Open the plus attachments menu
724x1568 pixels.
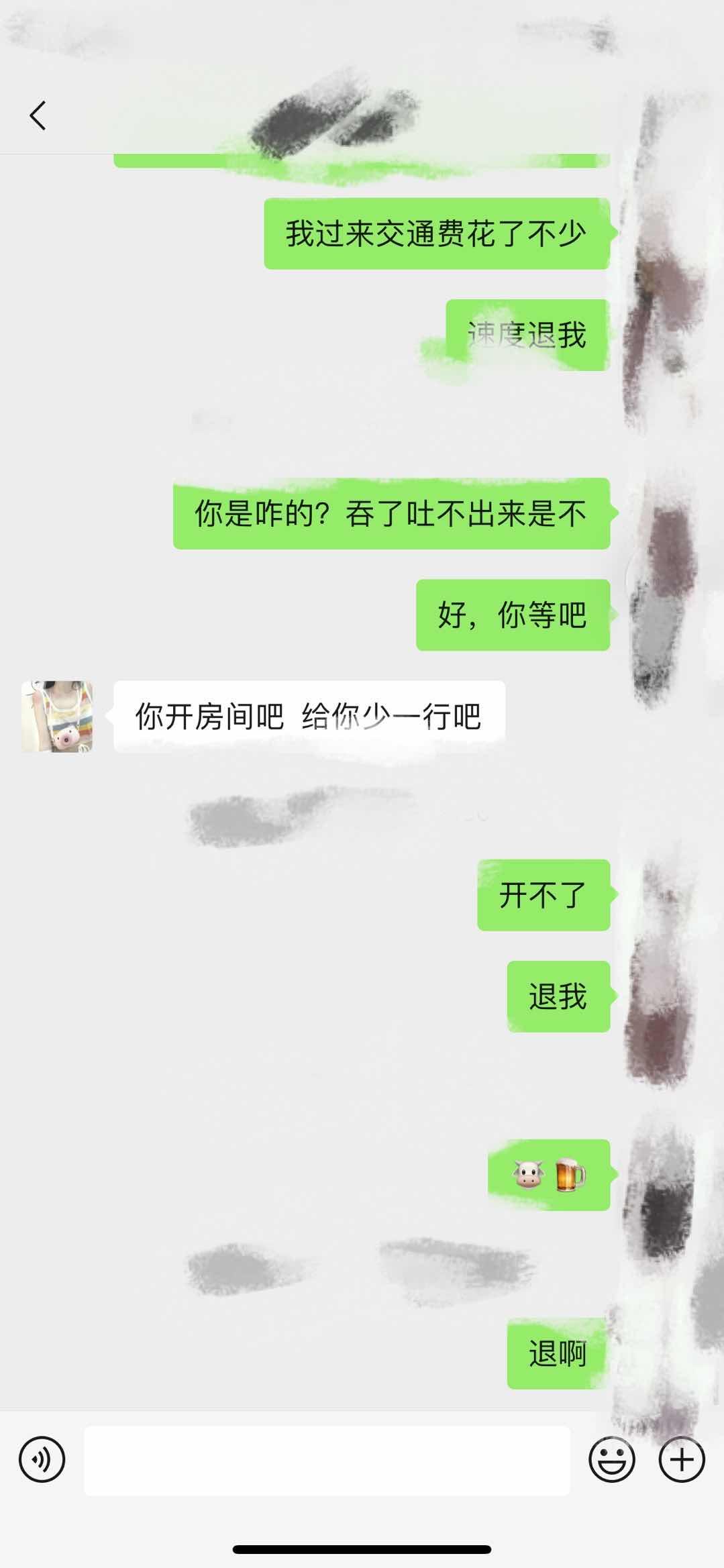[682, 1459]
